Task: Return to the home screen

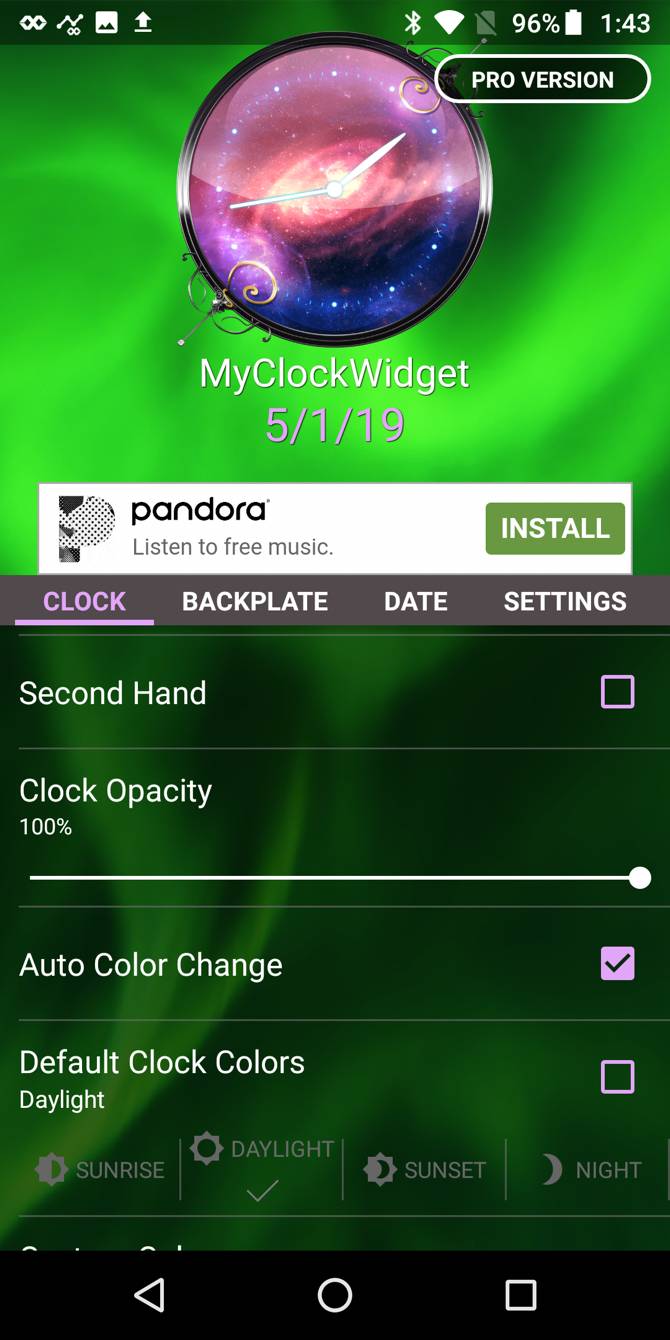Action: click(335, 1295)
